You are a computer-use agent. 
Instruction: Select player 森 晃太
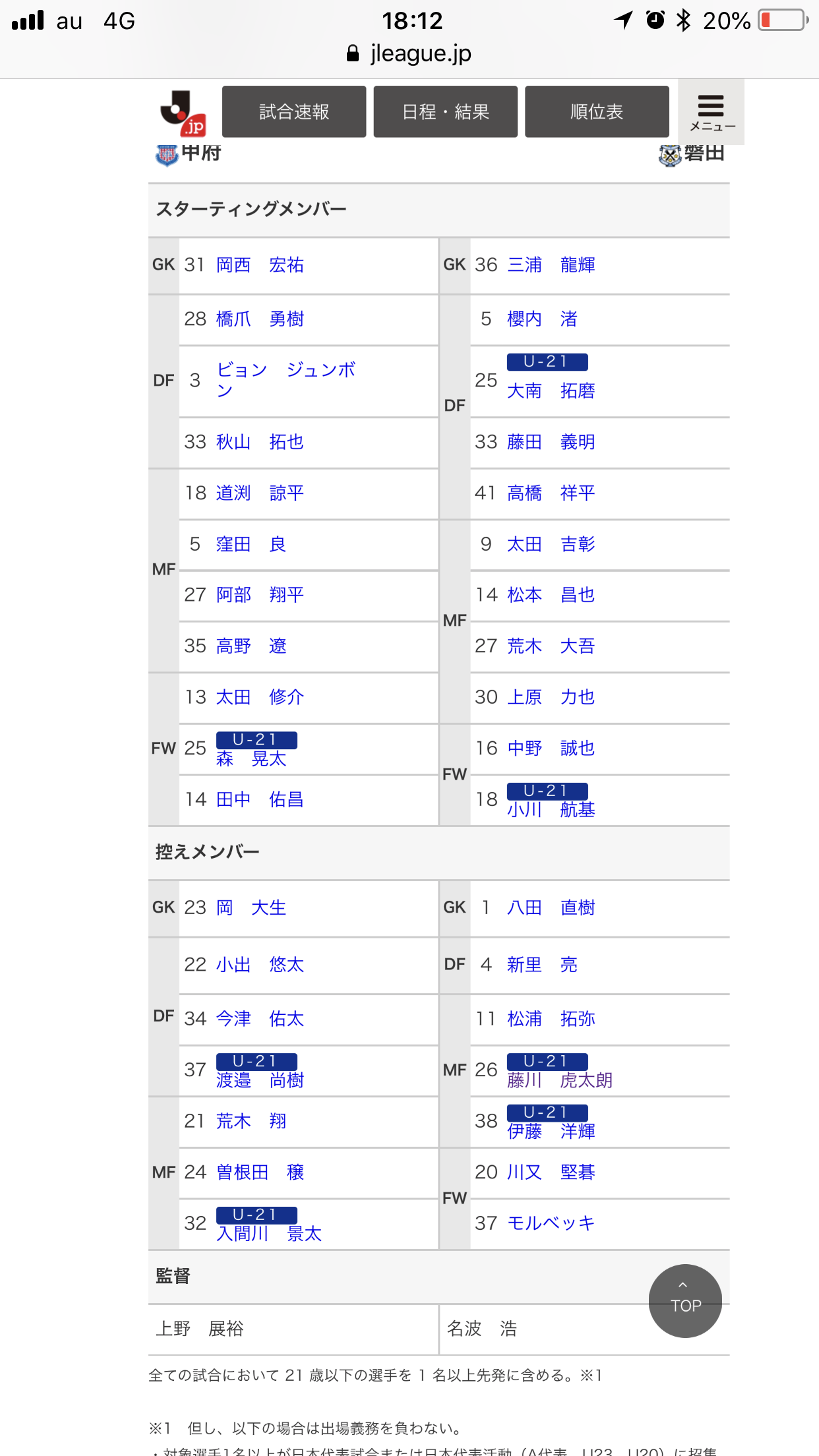click(x=251, y=759)
